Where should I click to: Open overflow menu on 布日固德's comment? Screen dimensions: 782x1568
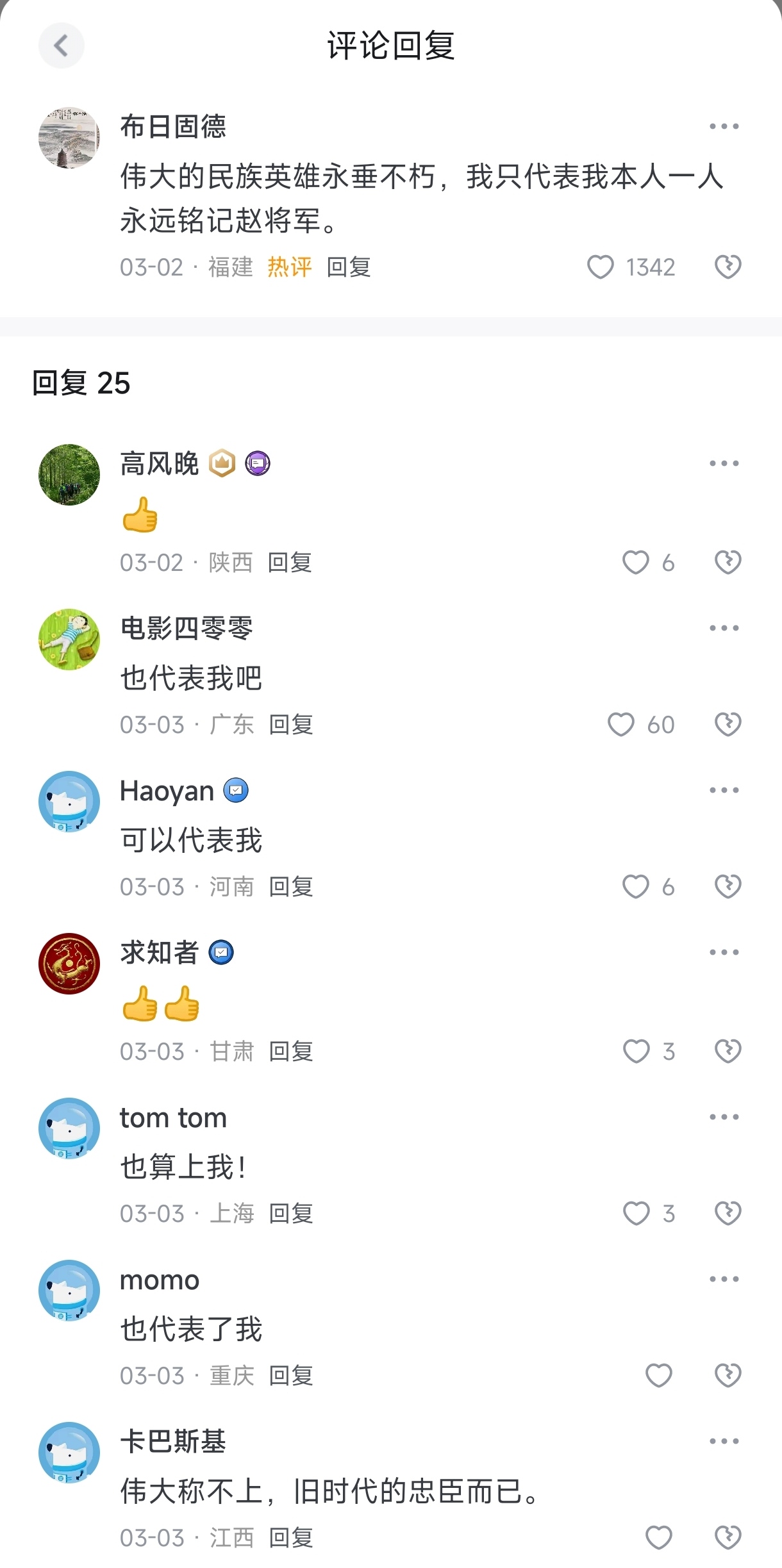click(724, 126)
